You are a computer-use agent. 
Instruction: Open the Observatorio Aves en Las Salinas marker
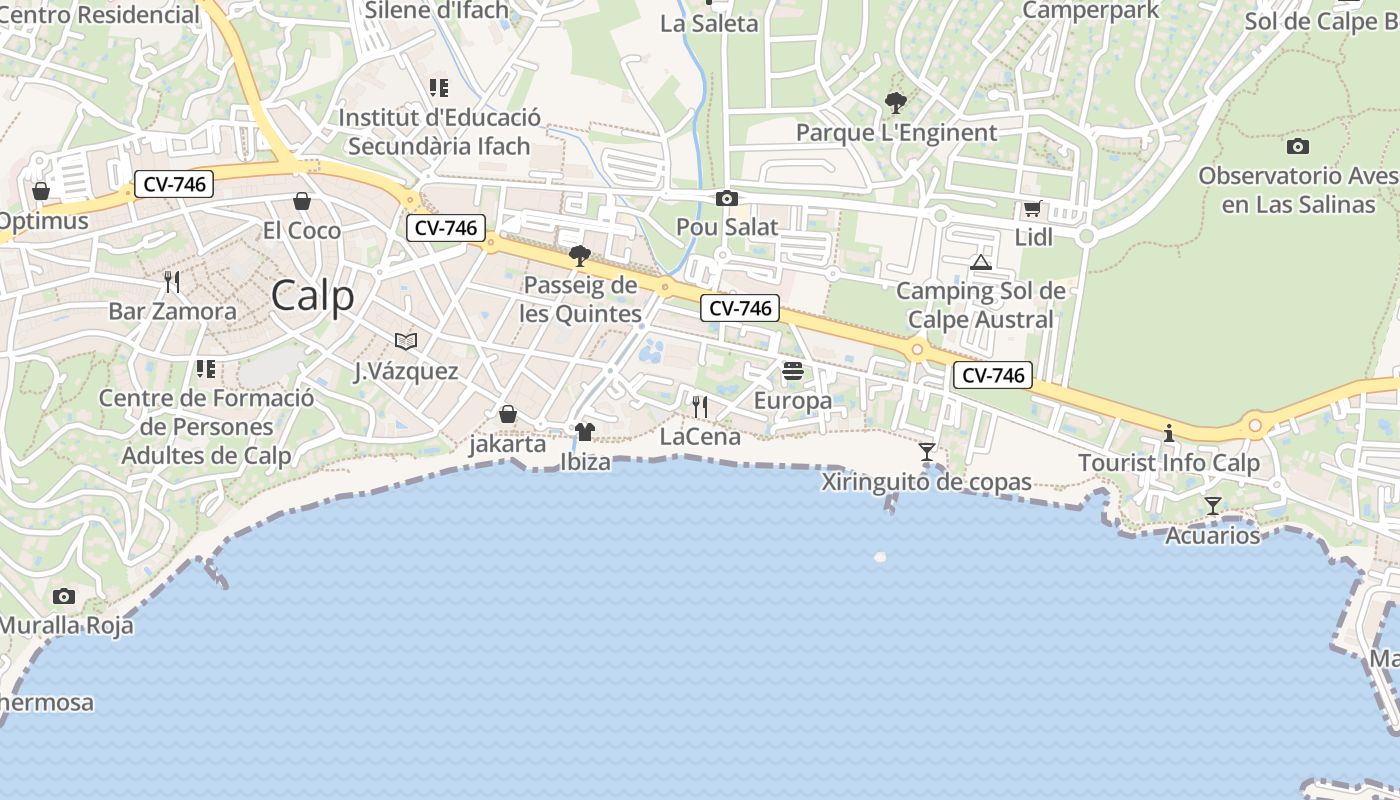(x=1298, y=146)
